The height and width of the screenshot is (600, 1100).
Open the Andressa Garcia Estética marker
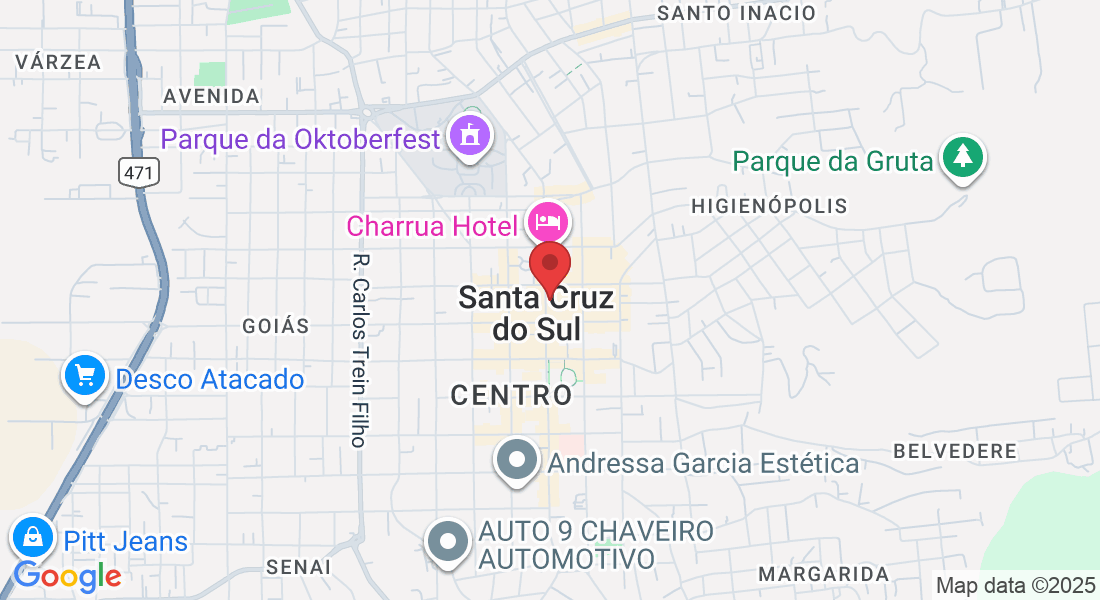point(517,462)
